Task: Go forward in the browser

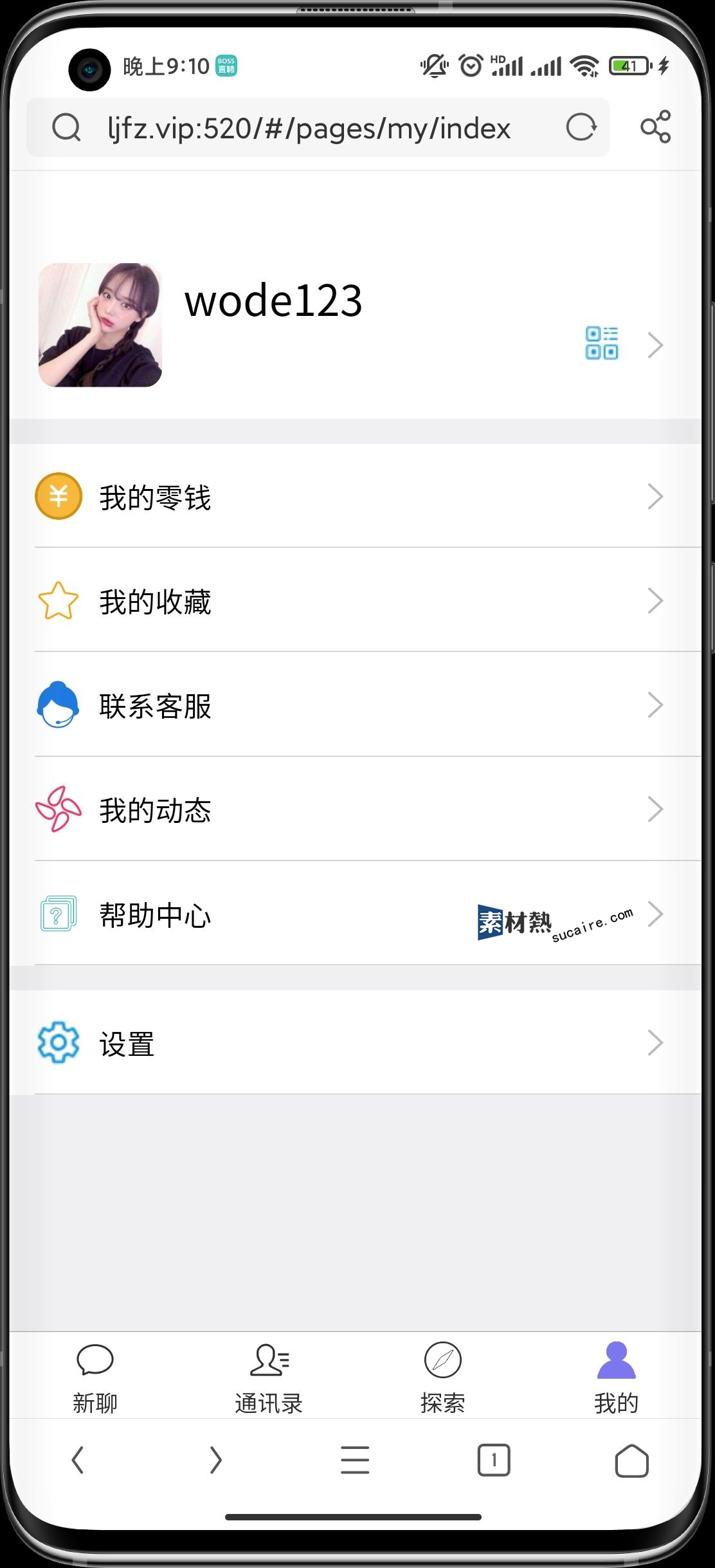Action: (x=216, y=1460)
